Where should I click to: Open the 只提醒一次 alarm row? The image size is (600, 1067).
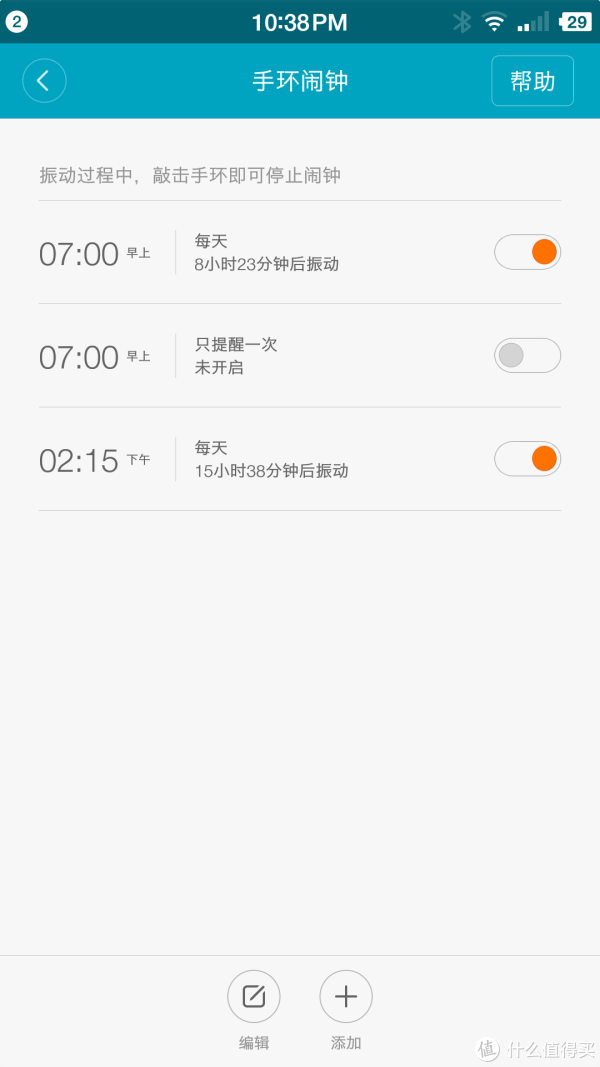300,356
